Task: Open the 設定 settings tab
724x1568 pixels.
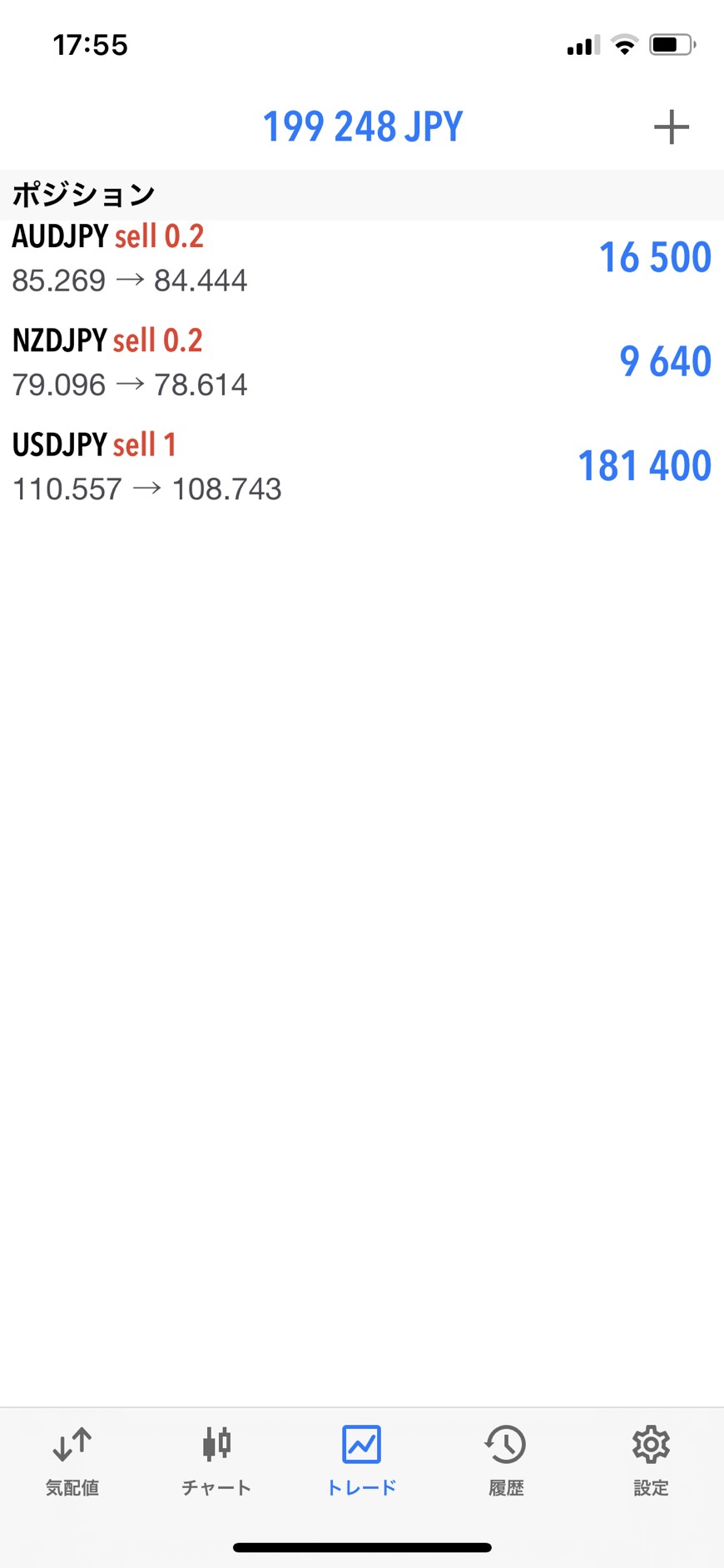Action: (x=651, y=1461)
